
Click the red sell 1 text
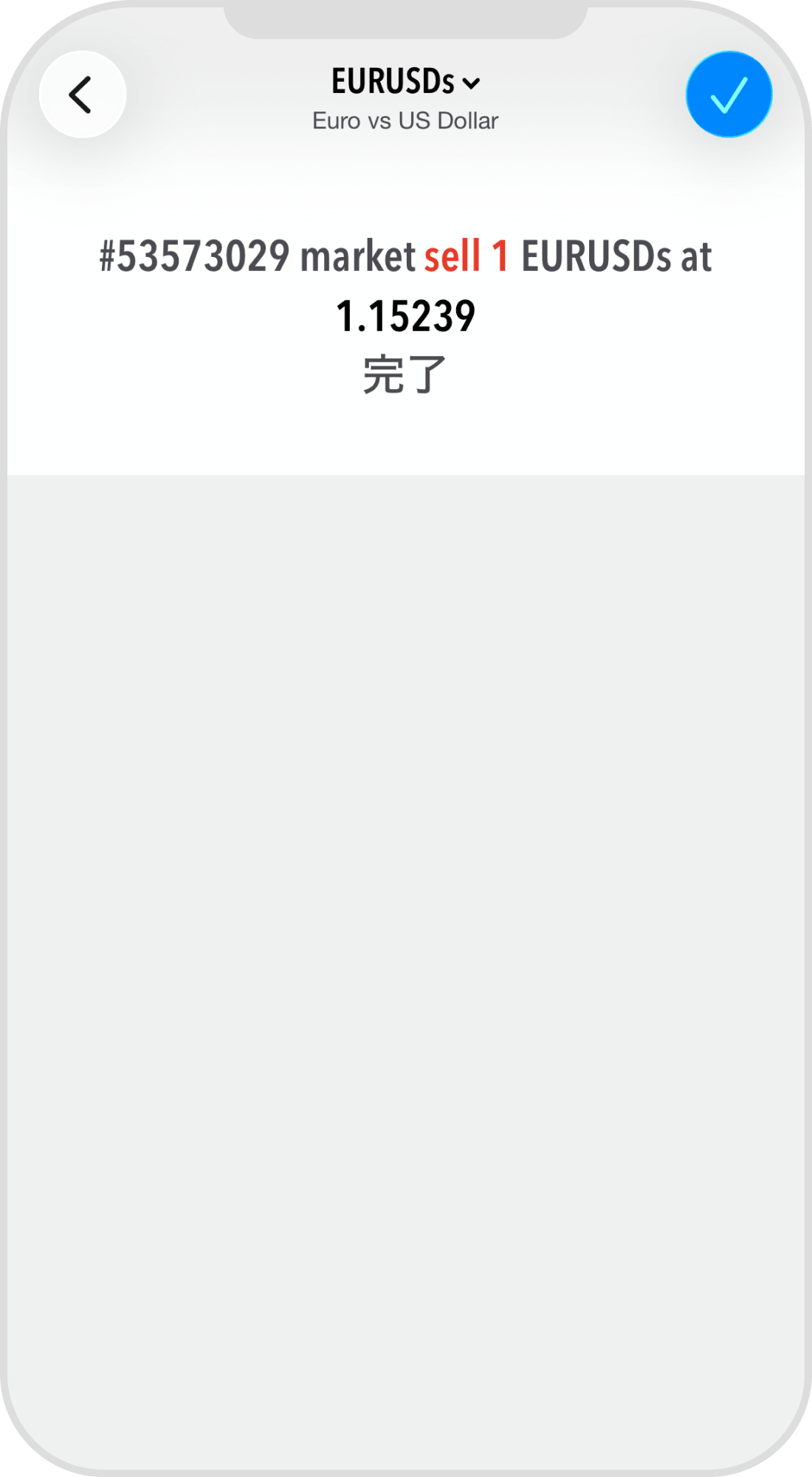(467, 258)
